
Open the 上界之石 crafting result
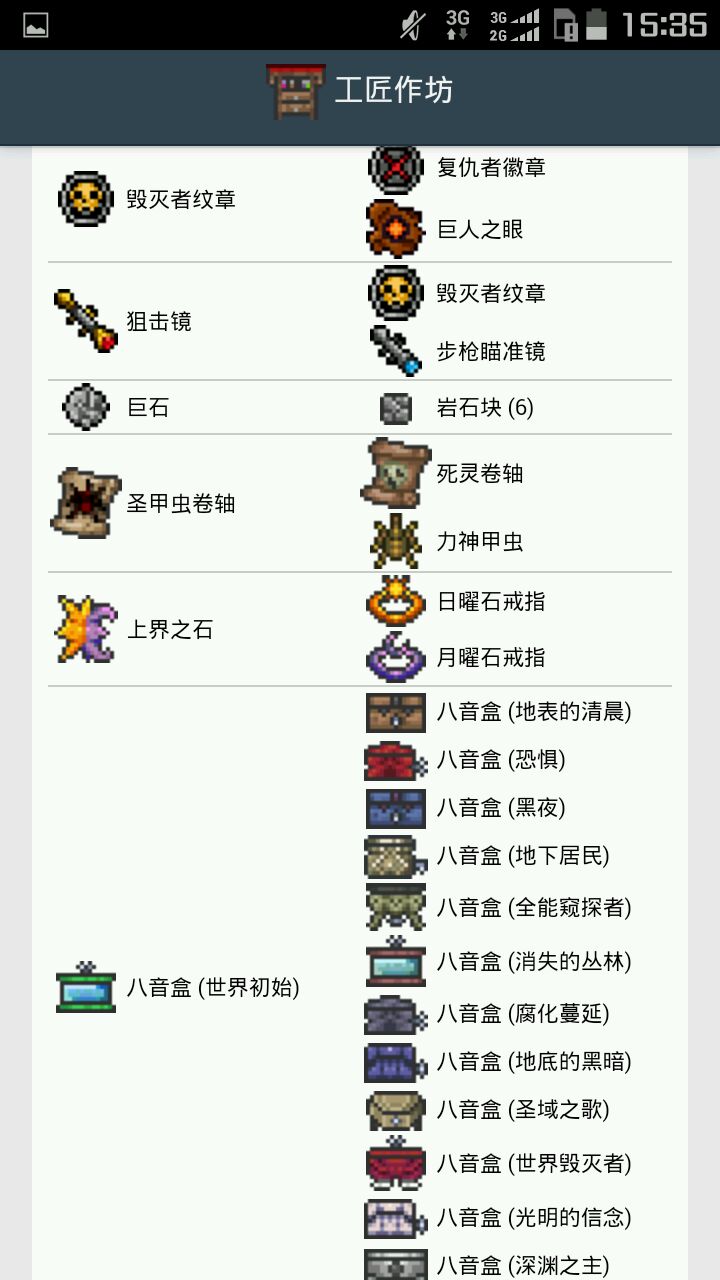tap(169, 630)
